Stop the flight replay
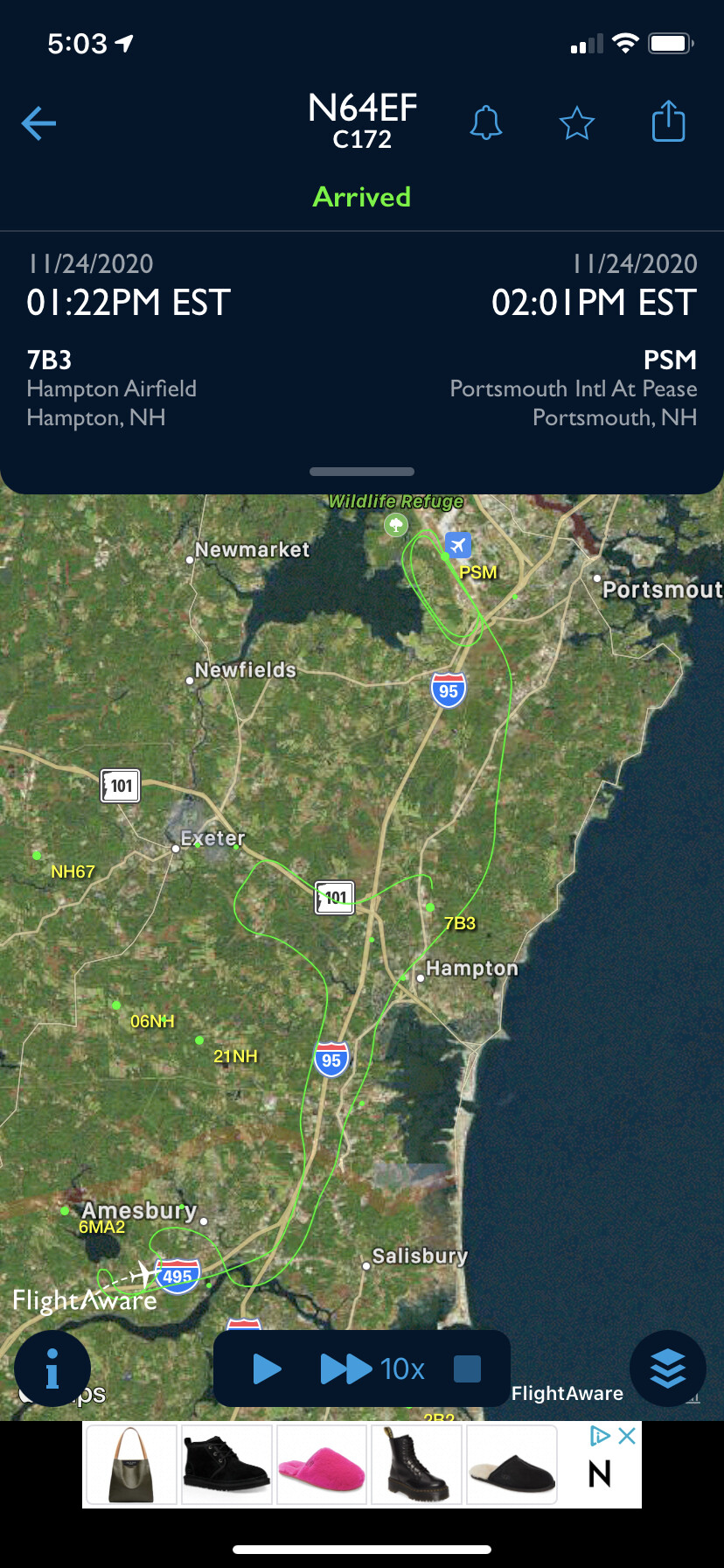The image size is (724, 1568). click(467, 1368)
